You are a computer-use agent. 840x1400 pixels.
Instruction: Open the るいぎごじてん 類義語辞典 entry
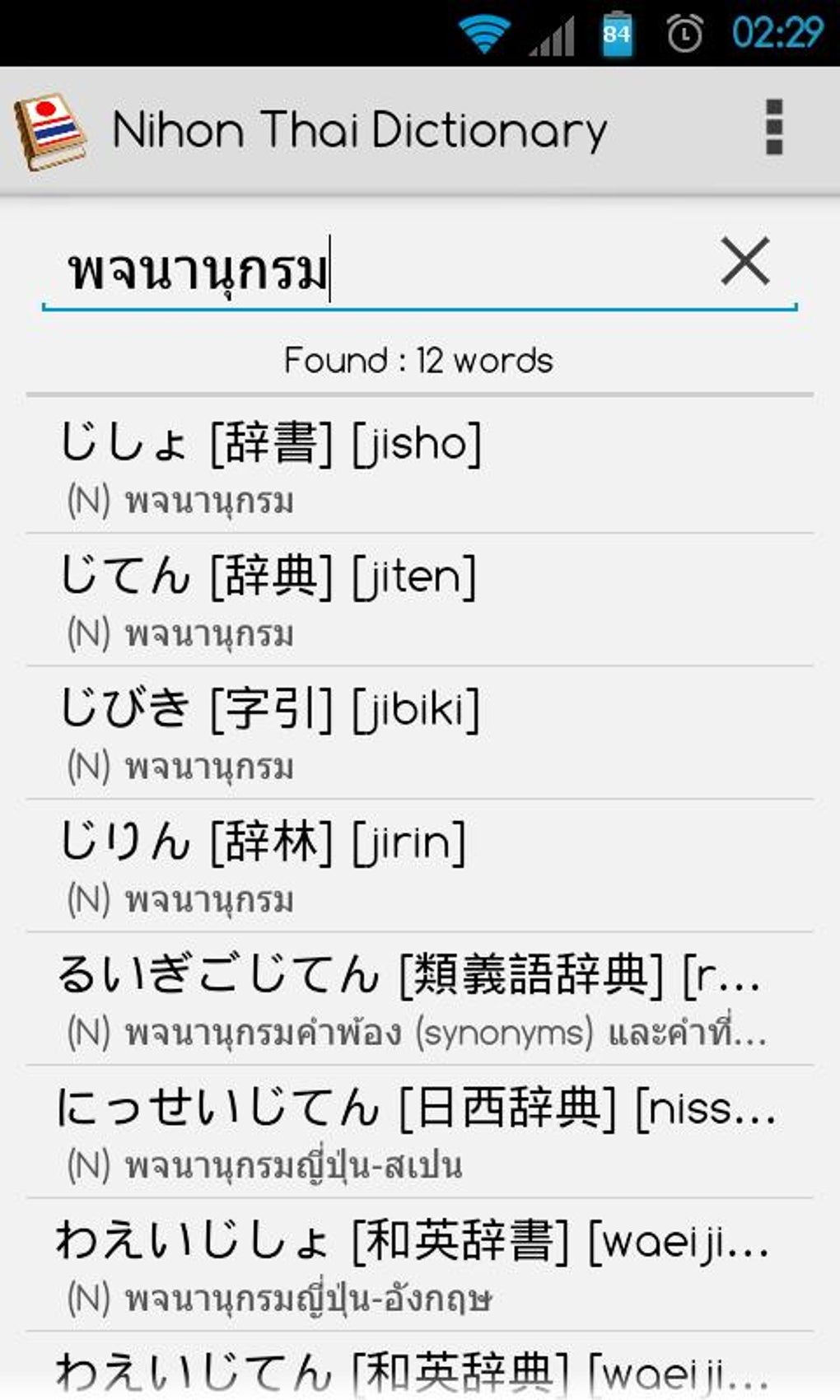coord(419,999)
